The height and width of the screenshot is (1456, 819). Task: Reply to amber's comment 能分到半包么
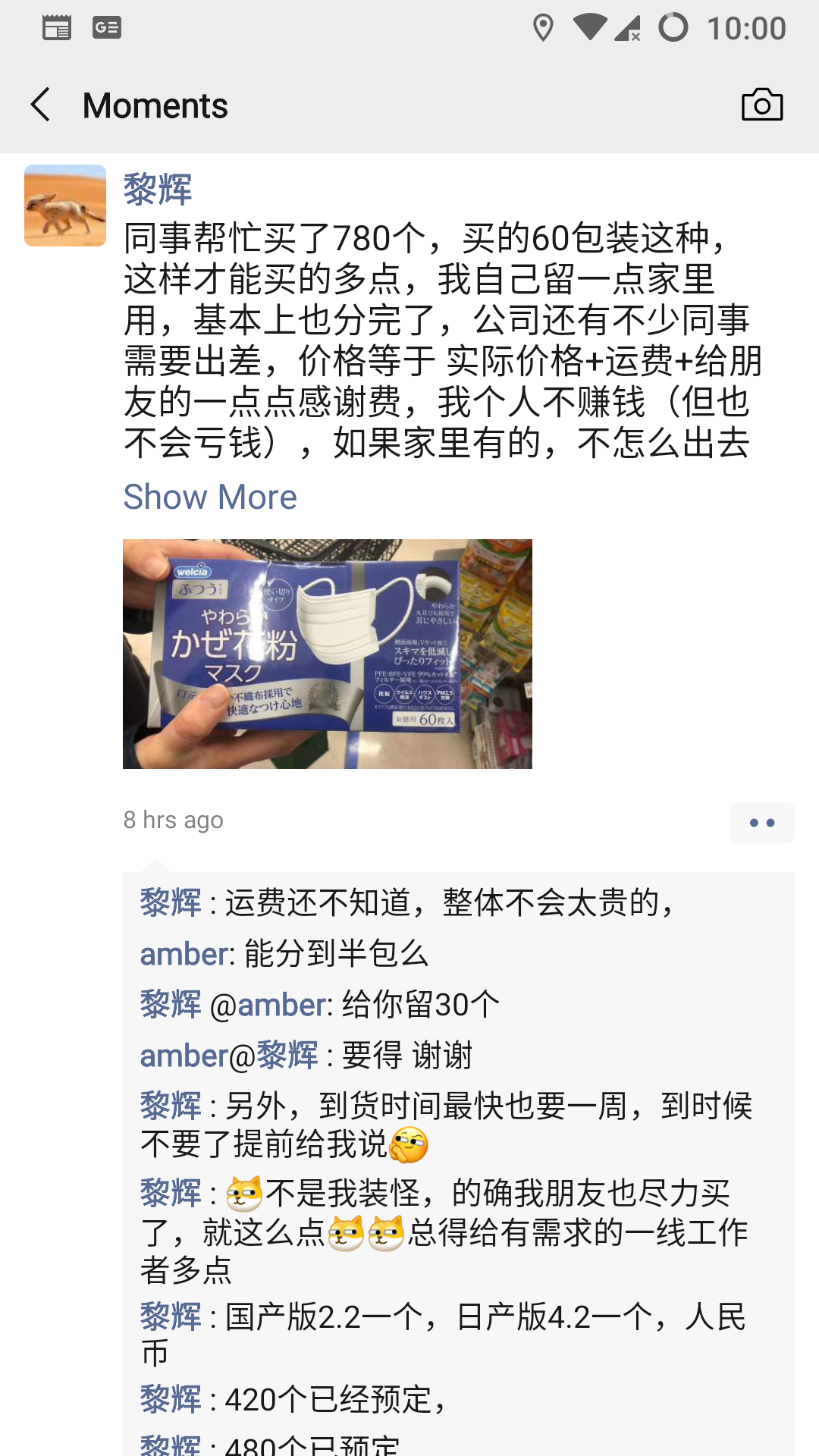tap(335, 954)
